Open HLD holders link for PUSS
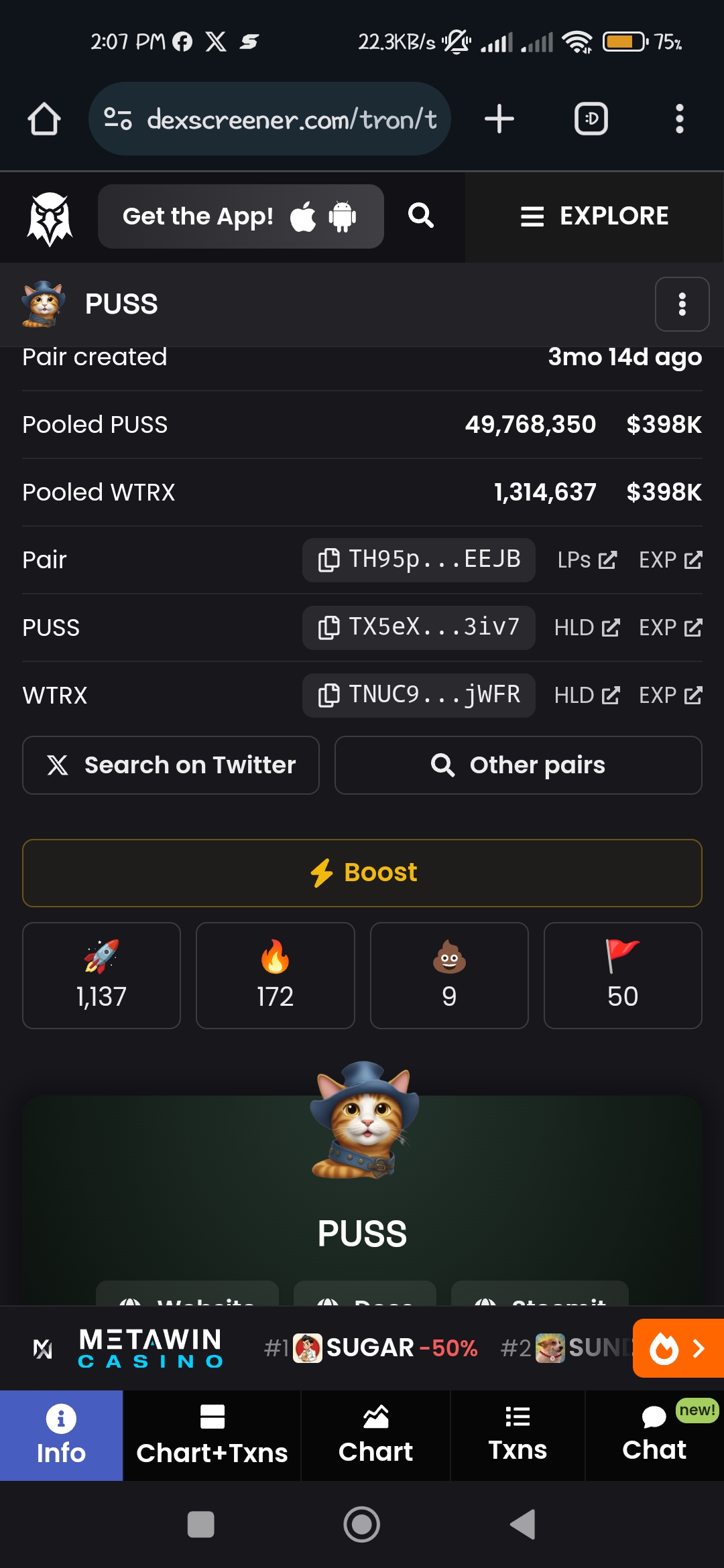This screenshot has height=1568, width=724. [x=587, y=628]
